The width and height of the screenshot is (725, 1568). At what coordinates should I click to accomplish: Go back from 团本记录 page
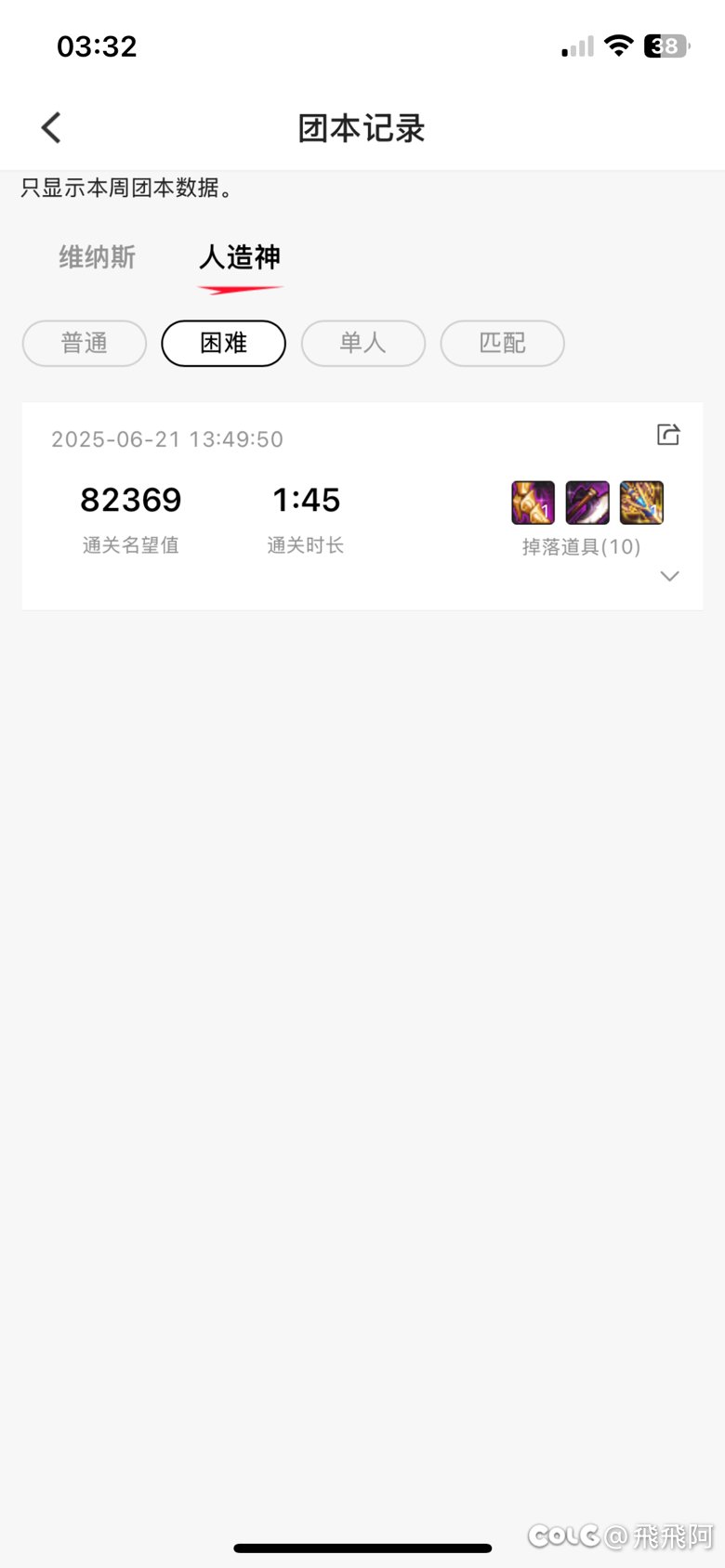[x=52, y=128]
